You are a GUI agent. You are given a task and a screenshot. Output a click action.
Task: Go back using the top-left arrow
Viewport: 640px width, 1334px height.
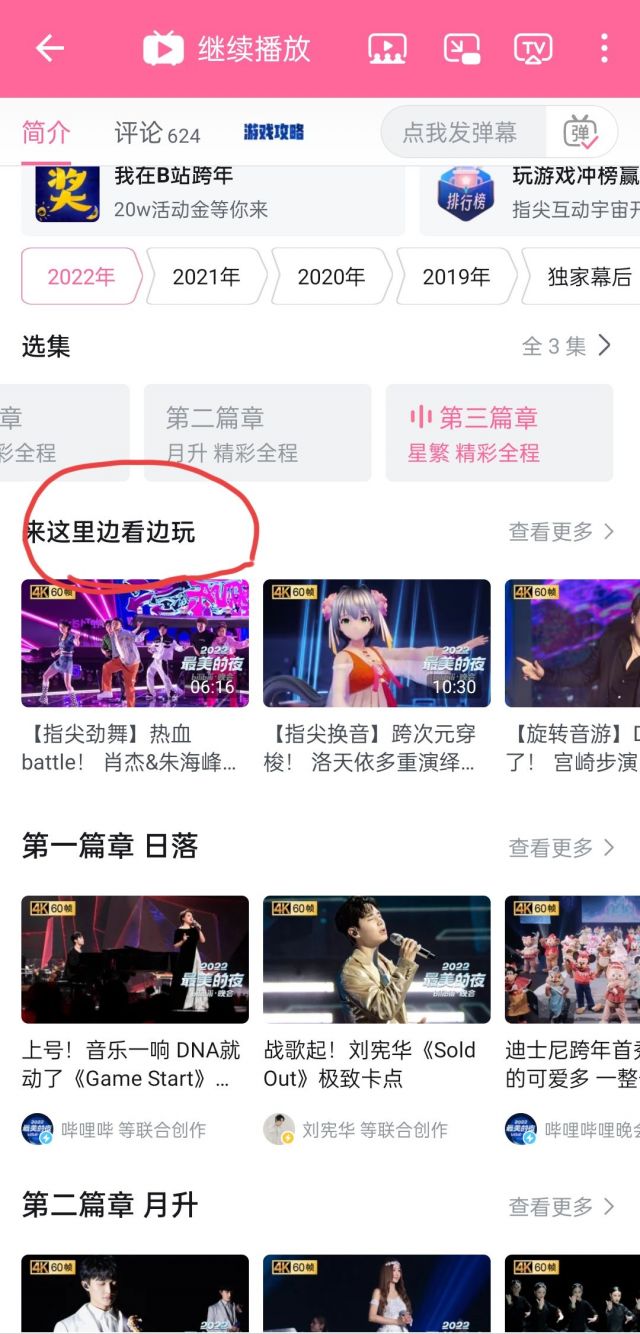tap(49, 48)
